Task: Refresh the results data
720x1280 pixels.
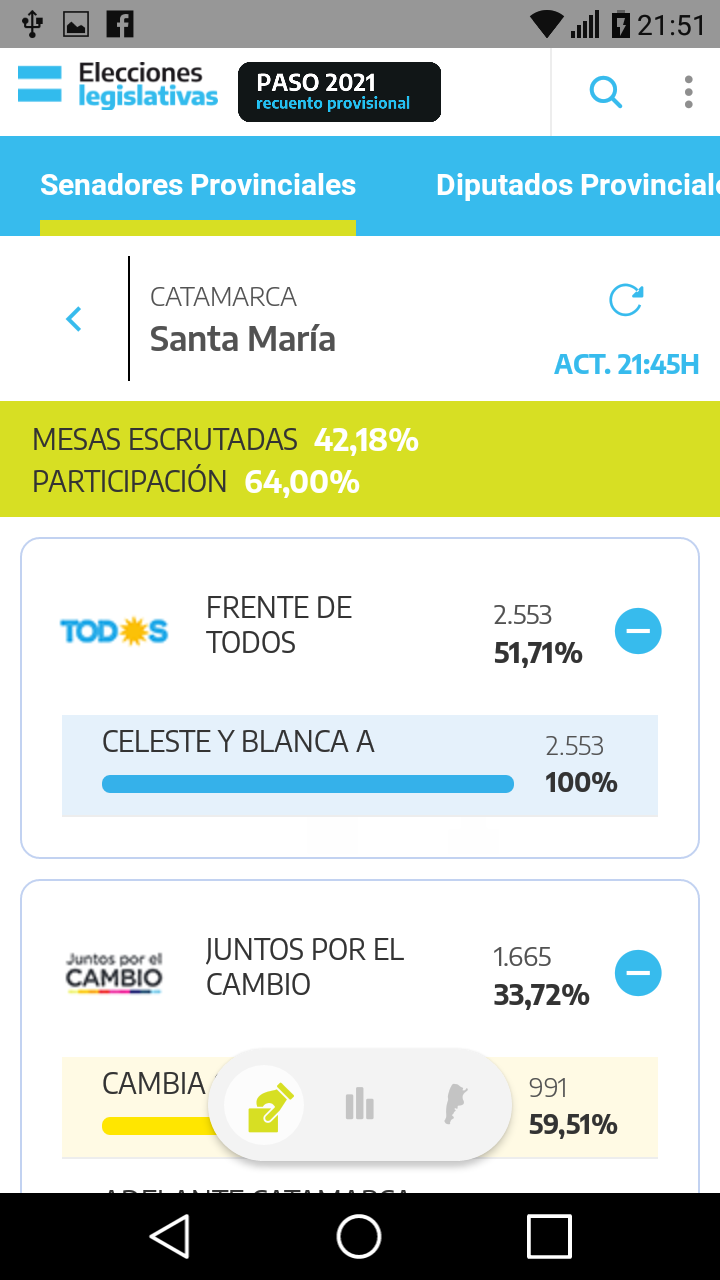Action: point(626,300)
